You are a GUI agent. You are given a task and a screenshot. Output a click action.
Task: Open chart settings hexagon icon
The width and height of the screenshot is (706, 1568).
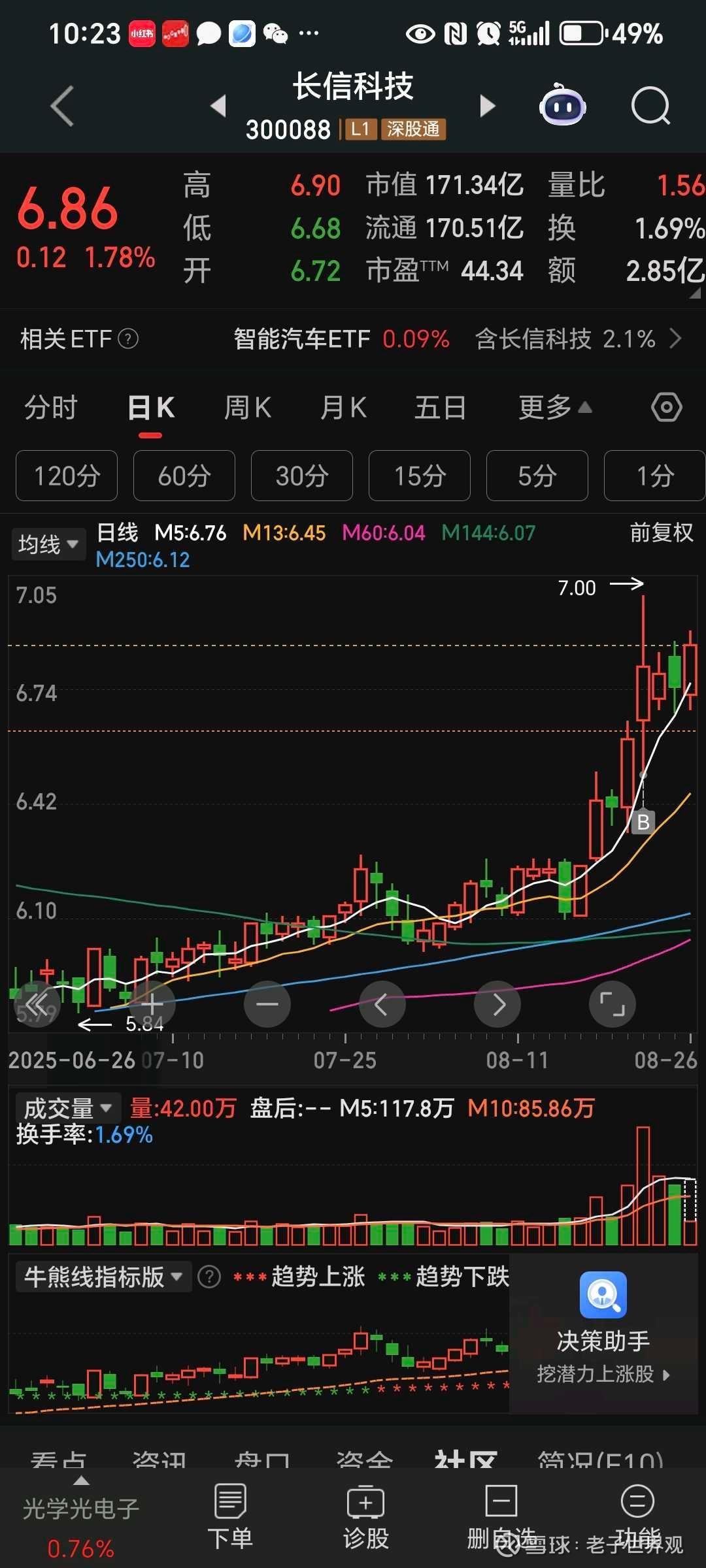coord(667,408)
